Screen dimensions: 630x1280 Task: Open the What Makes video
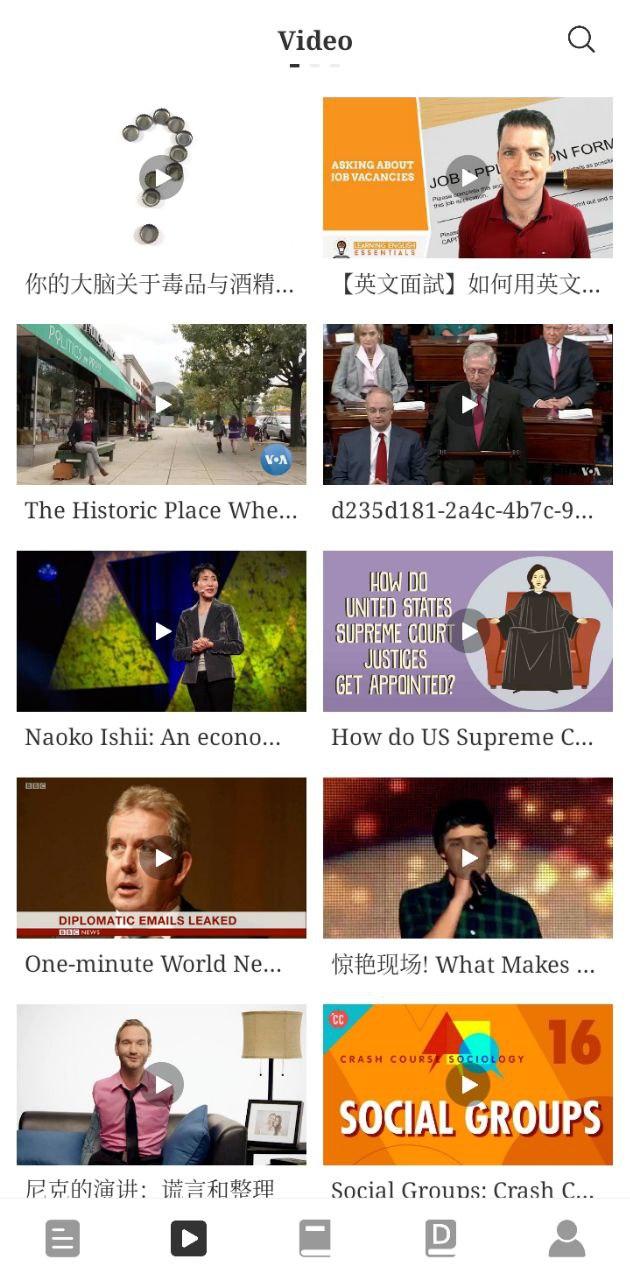coord(467,858)
